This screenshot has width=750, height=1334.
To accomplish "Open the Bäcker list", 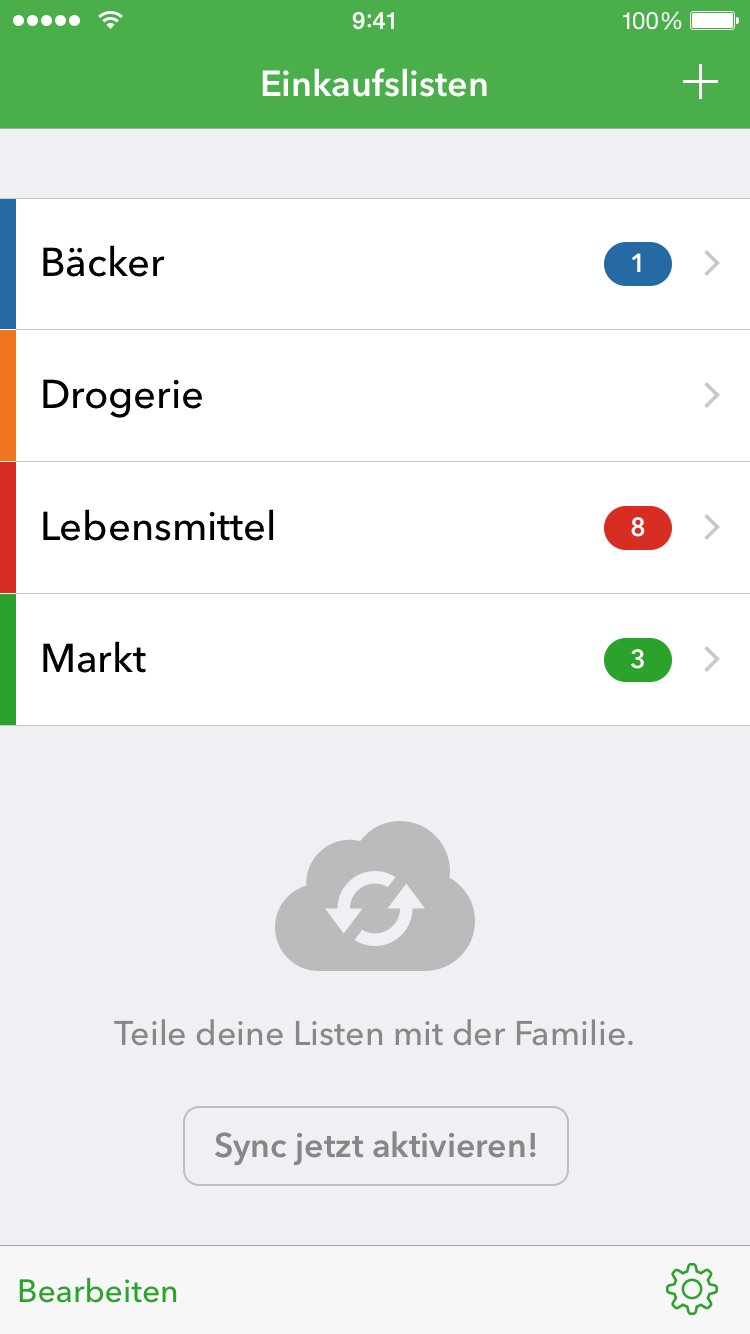I will pyautogui.click(x=375, y=264).
